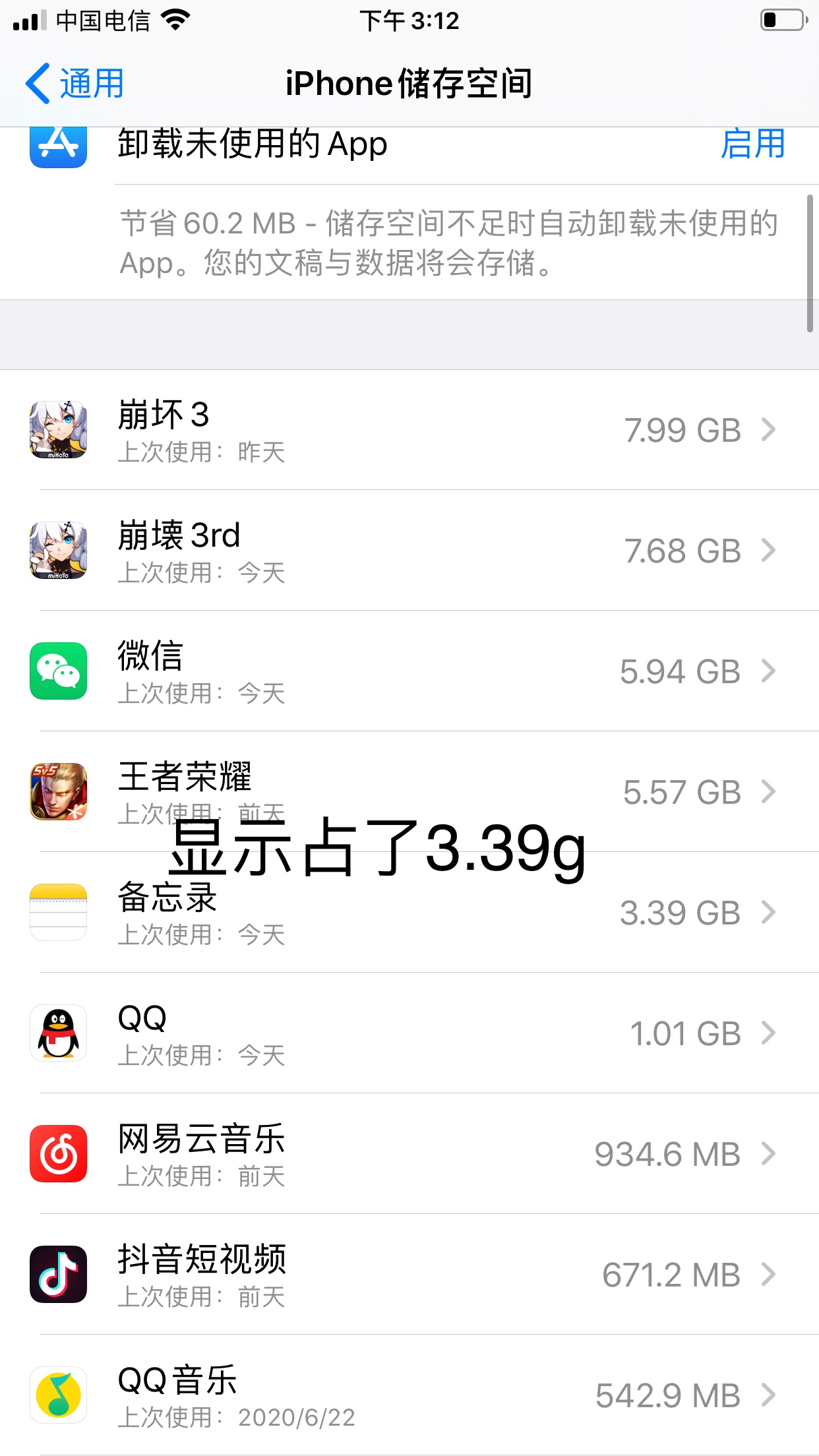819x1456 pixels.
Task: View 抖音短视频 storage usage
Action: pos(409,1275)
